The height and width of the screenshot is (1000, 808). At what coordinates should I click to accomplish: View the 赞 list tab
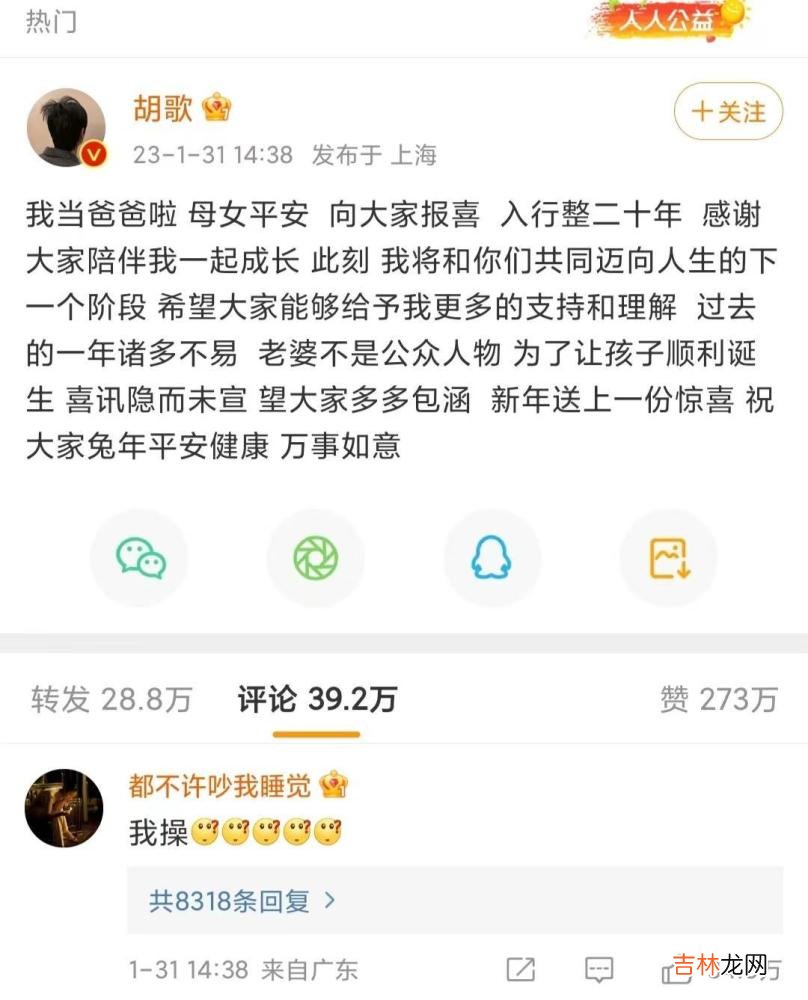click(x=717, y=699)
